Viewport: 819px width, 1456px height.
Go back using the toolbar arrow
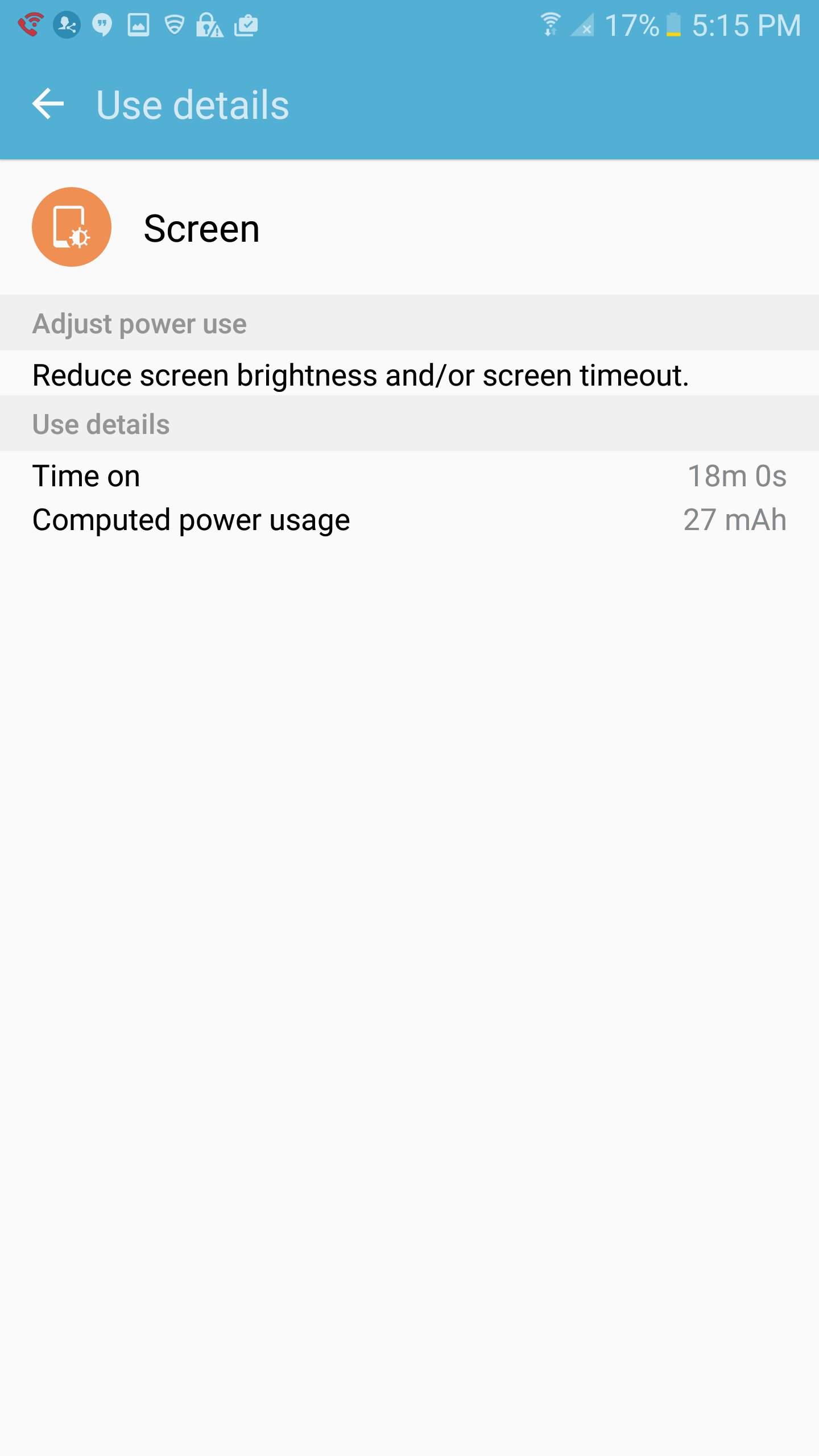pos(48,104)
